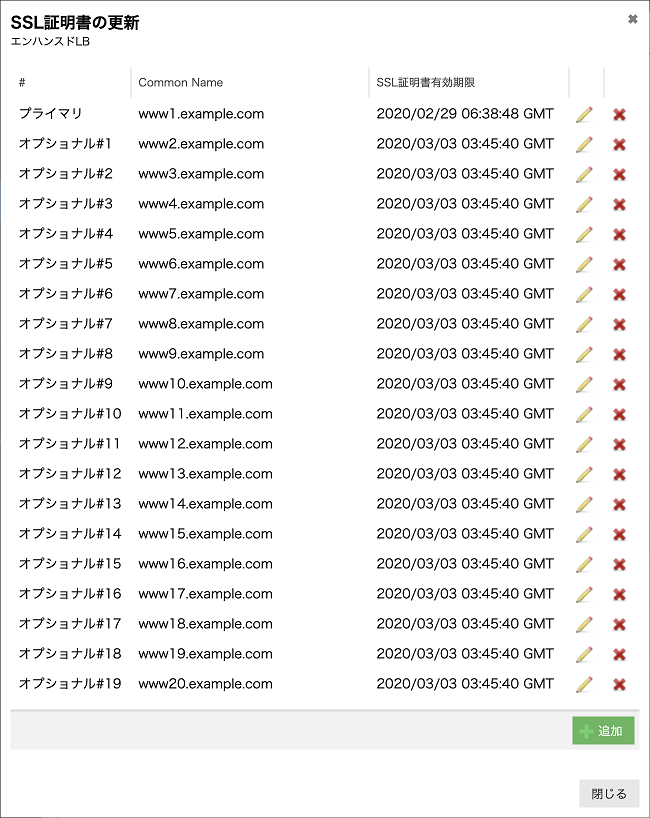The height and width of the screenshot is (818, 650).
Task: Edit the www8.example.com certificate
Action: [x=584, y=324]
